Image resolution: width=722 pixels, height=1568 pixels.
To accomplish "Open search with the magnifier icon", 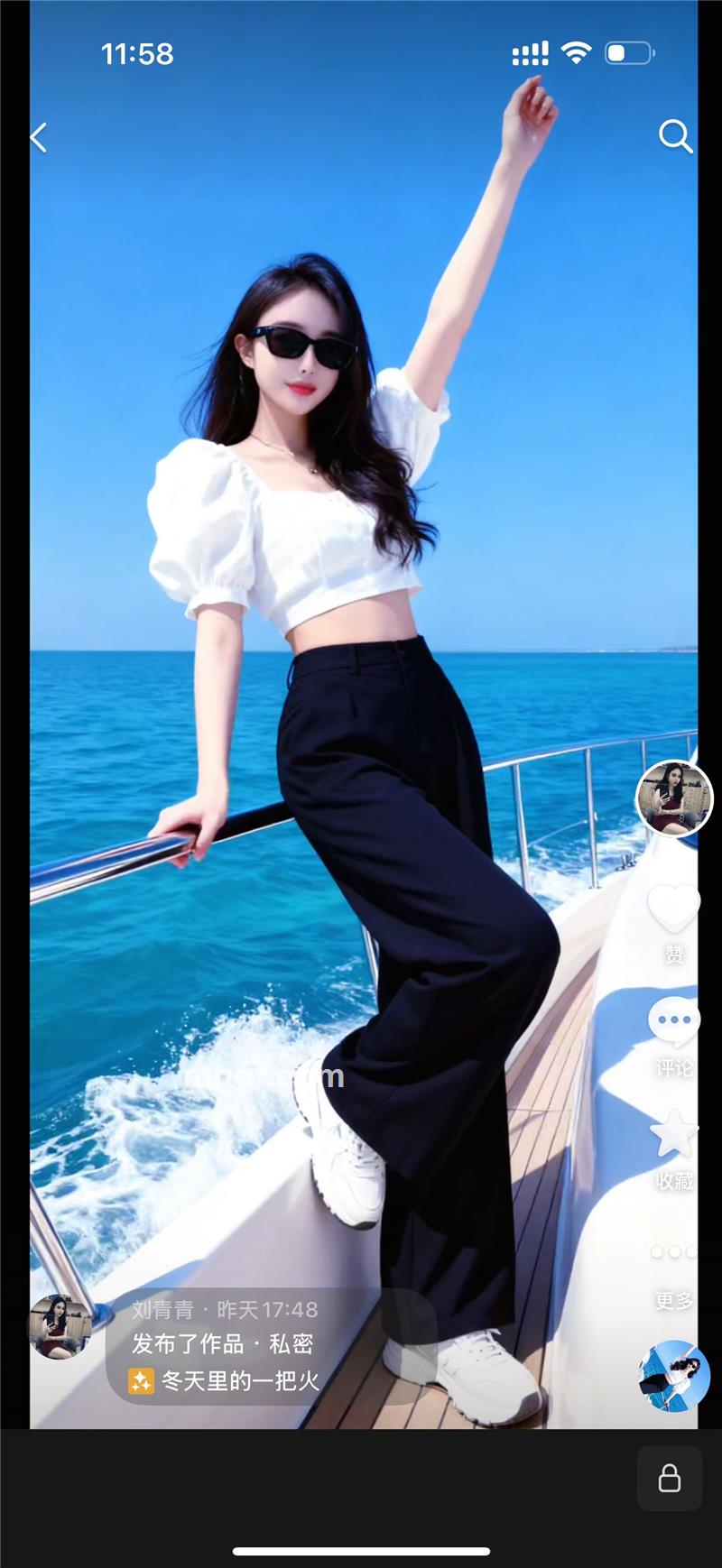I will coord(675,136).
